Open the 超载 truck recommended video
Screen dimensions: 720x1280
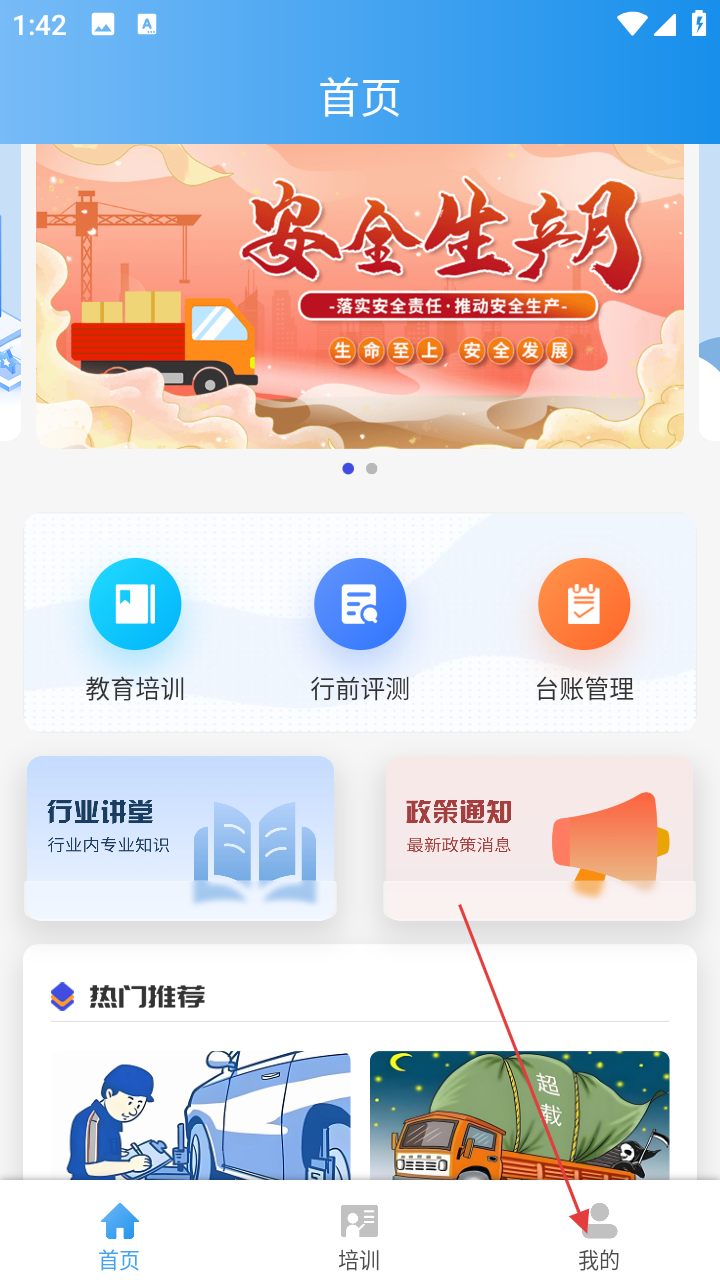tap(519, 1114)
